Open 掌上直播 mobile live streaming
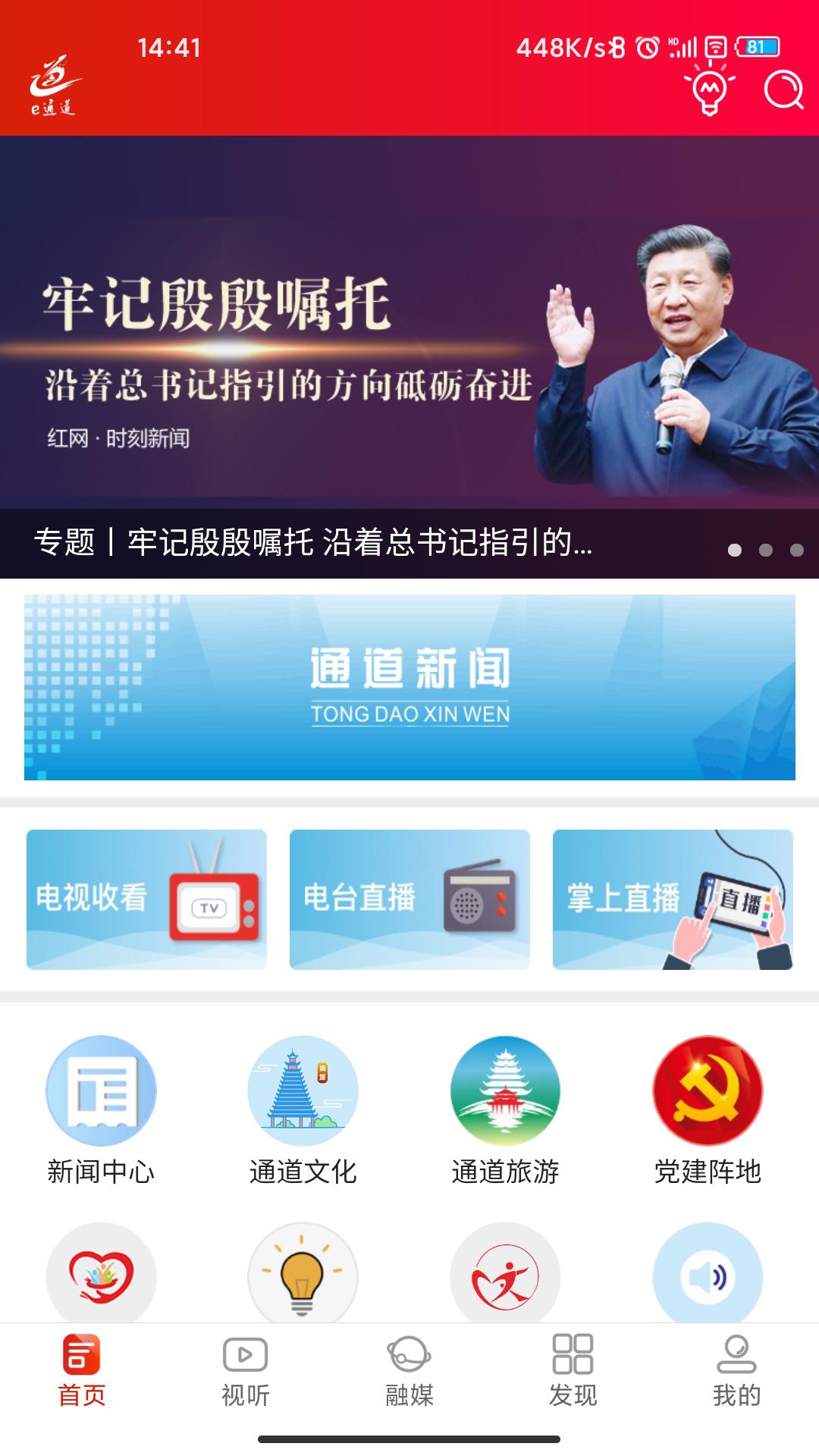This screenshot has height=1456, width=819. [672, 899]
